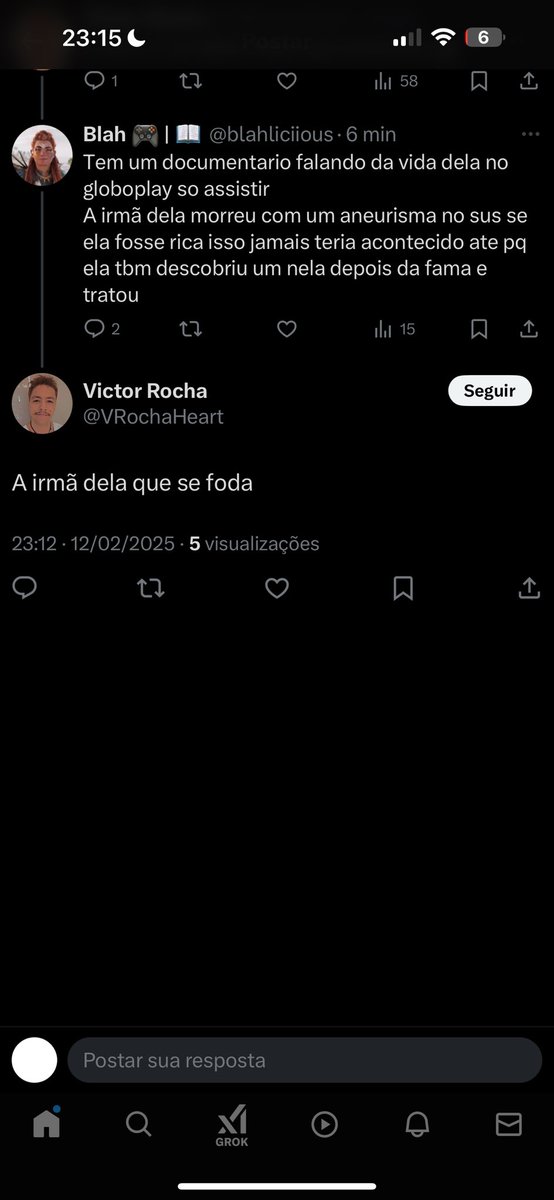Bookmark Blah's post

click(479, 328)
